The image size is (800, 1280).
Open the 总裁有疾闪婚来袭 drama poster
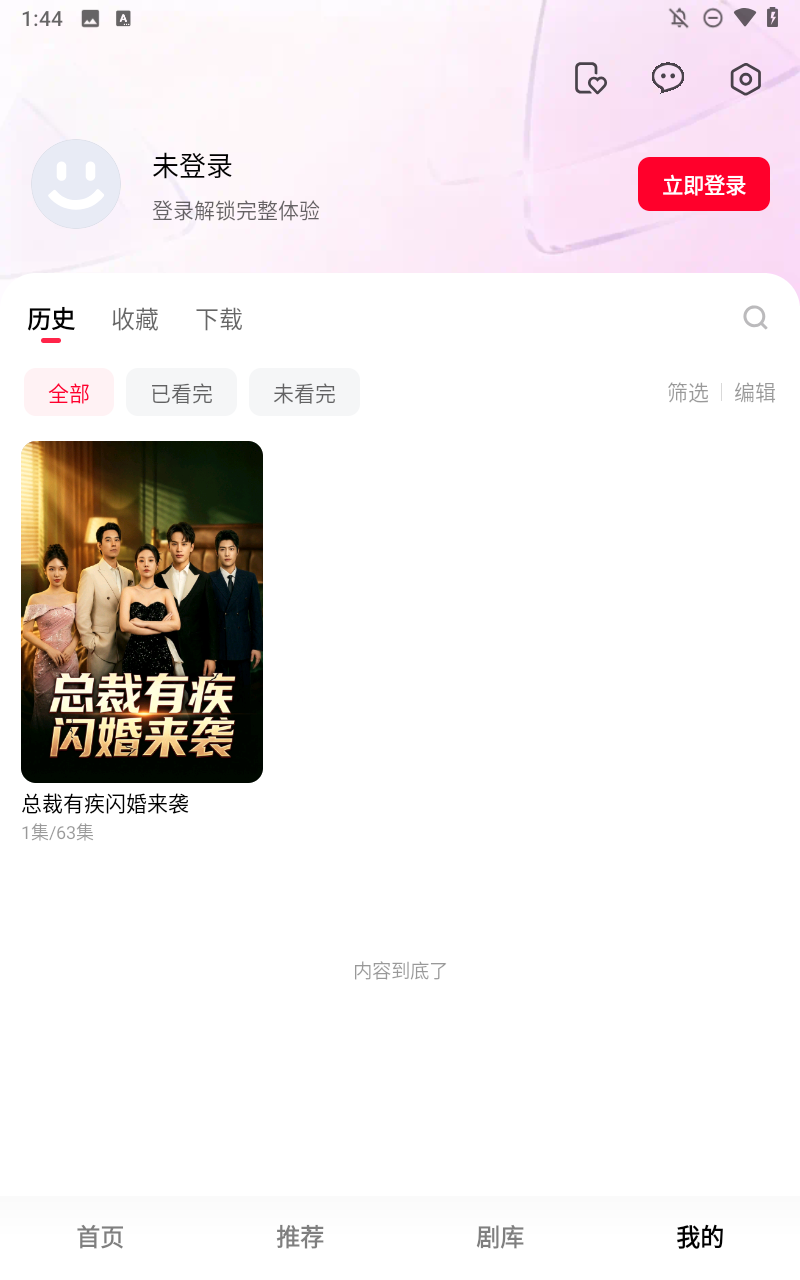pyautogui.click(x=141, y=611)
